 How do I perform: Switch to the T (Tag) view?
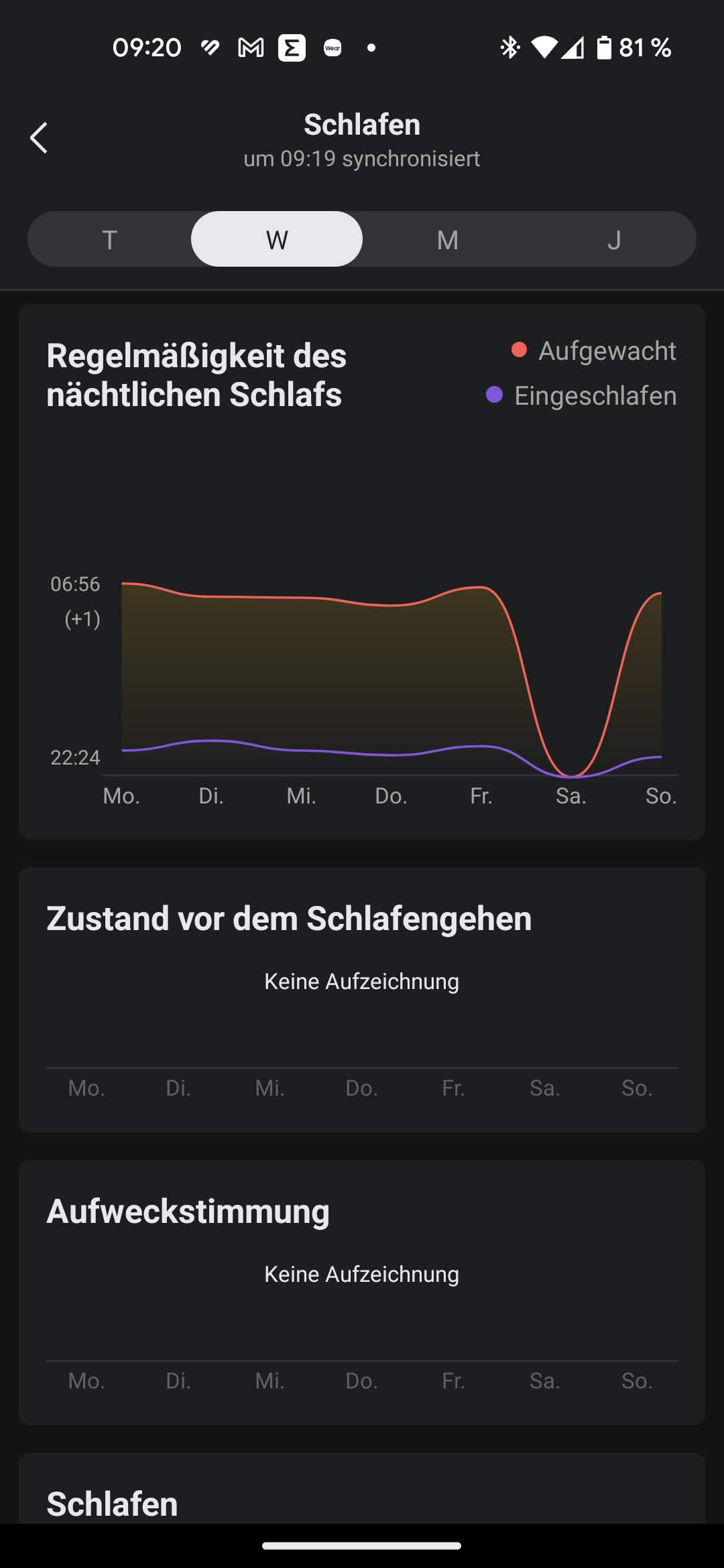(x=110, y=239)
